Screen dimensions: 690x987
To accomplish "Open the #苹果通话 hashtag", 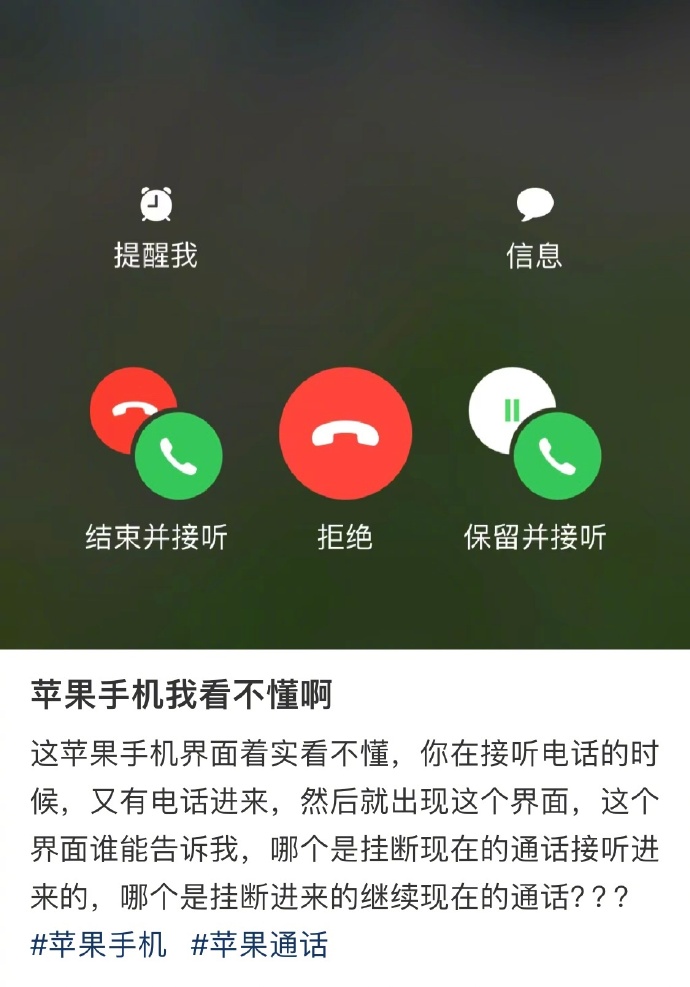I will pyautogui.click(x=259, y=944).
